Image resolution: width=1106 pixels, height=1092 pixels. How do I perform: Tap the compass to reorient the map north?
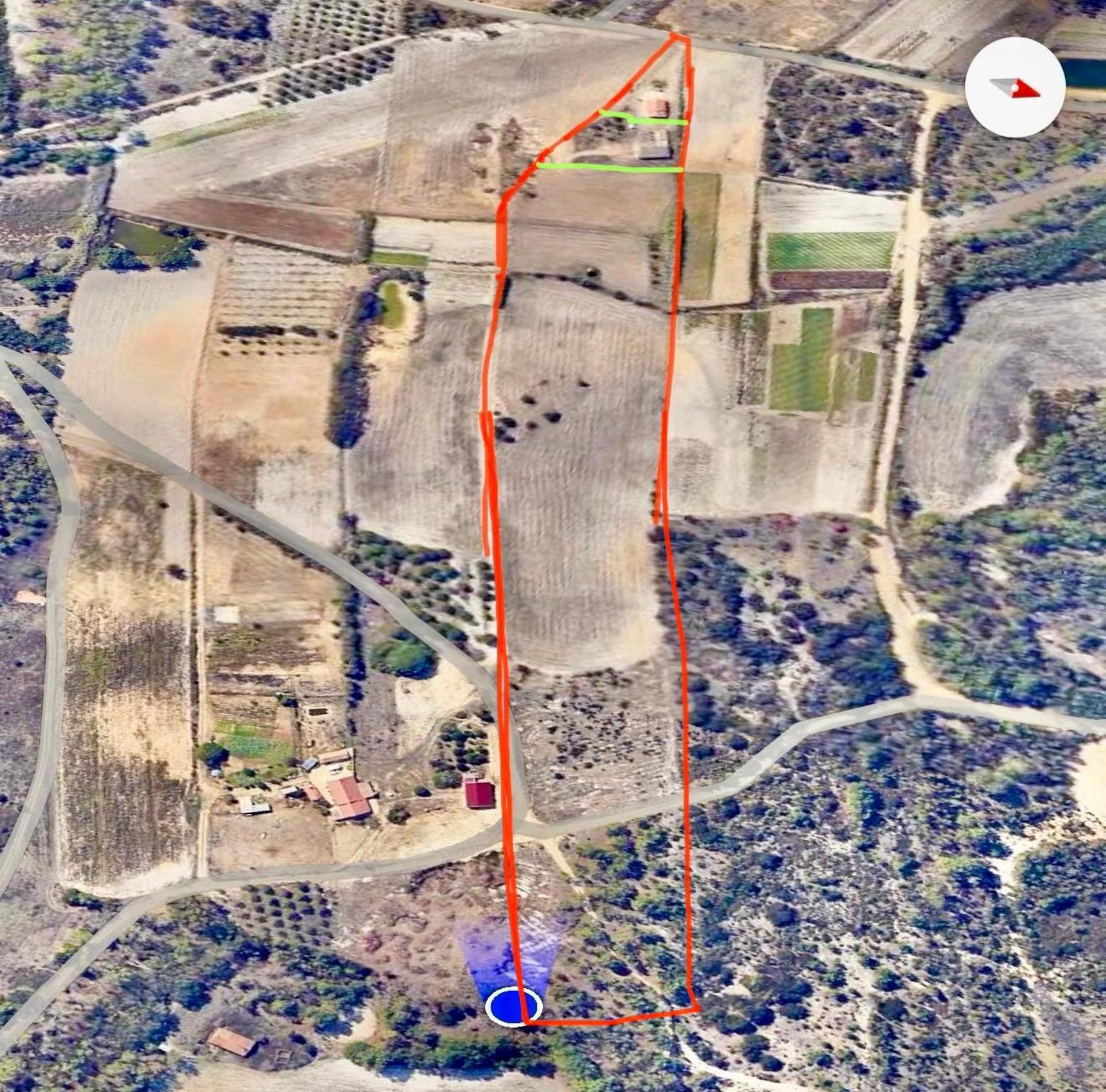tap(1015, 87)
